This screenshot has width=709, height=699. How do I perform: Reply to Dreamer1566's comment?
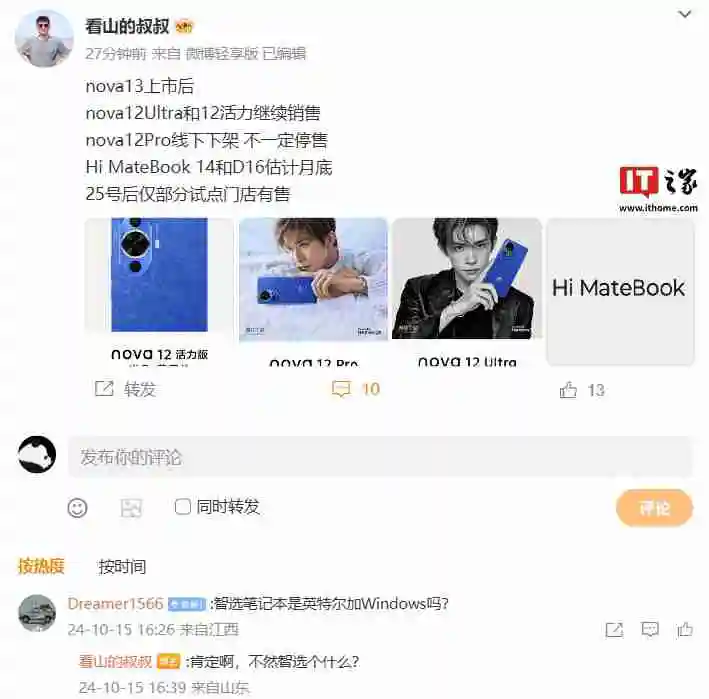tap(650, 629)
